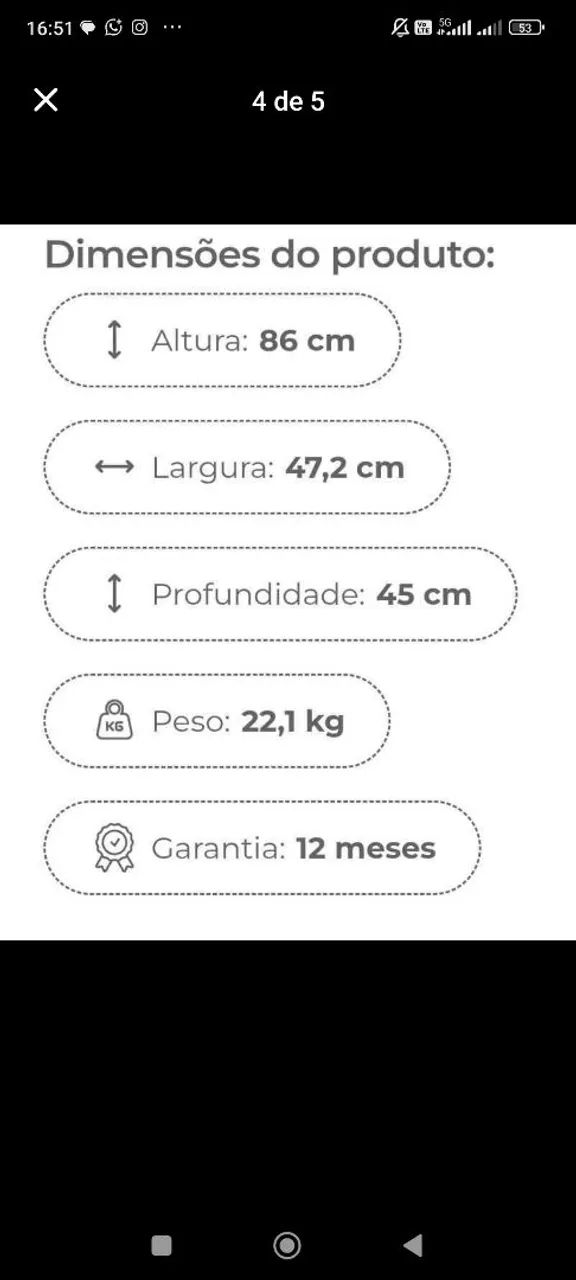Screen dimensions: 576x1280
Task: Go back with the system back button
Action: (x=412, y=1245)
